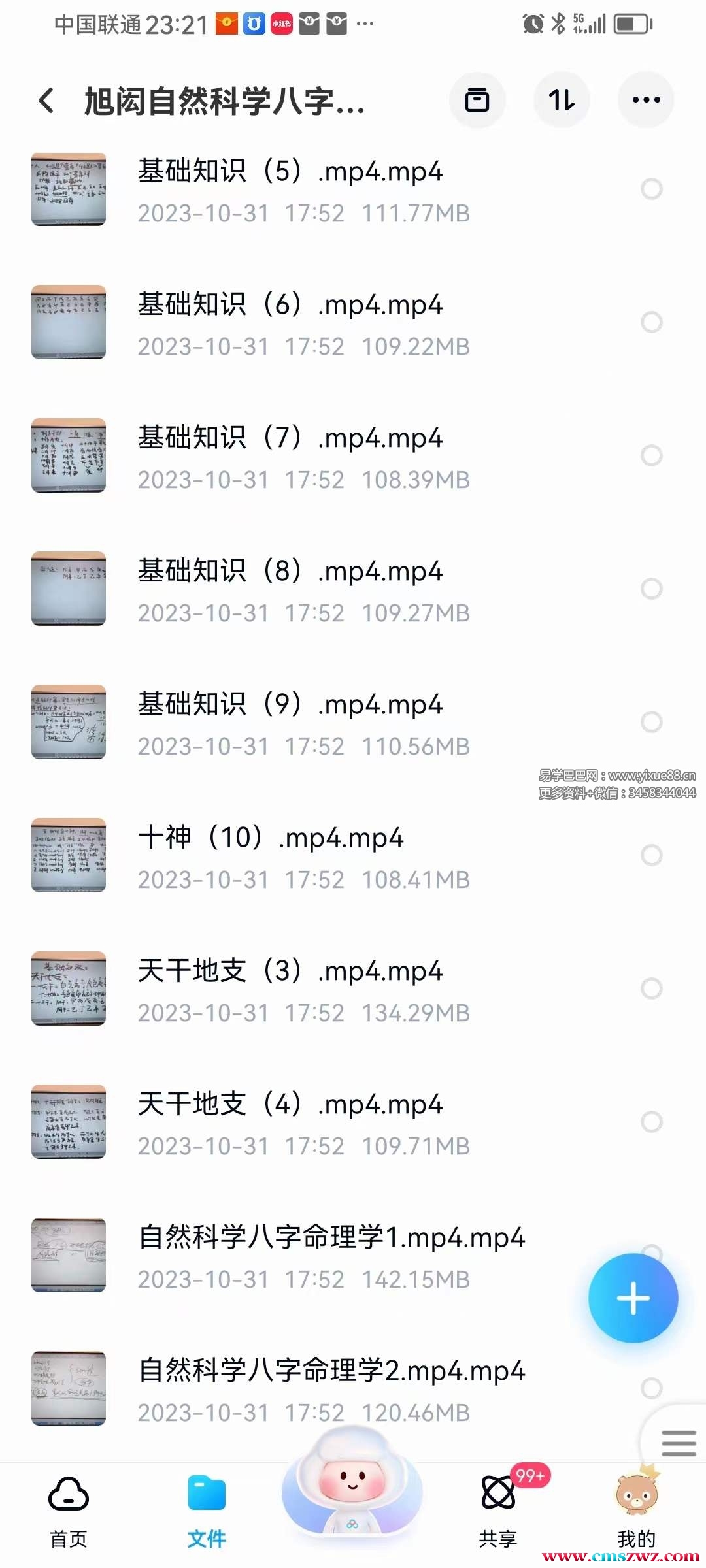
Task: Tap the blue plus button to add files
Action: (633, 1298)
